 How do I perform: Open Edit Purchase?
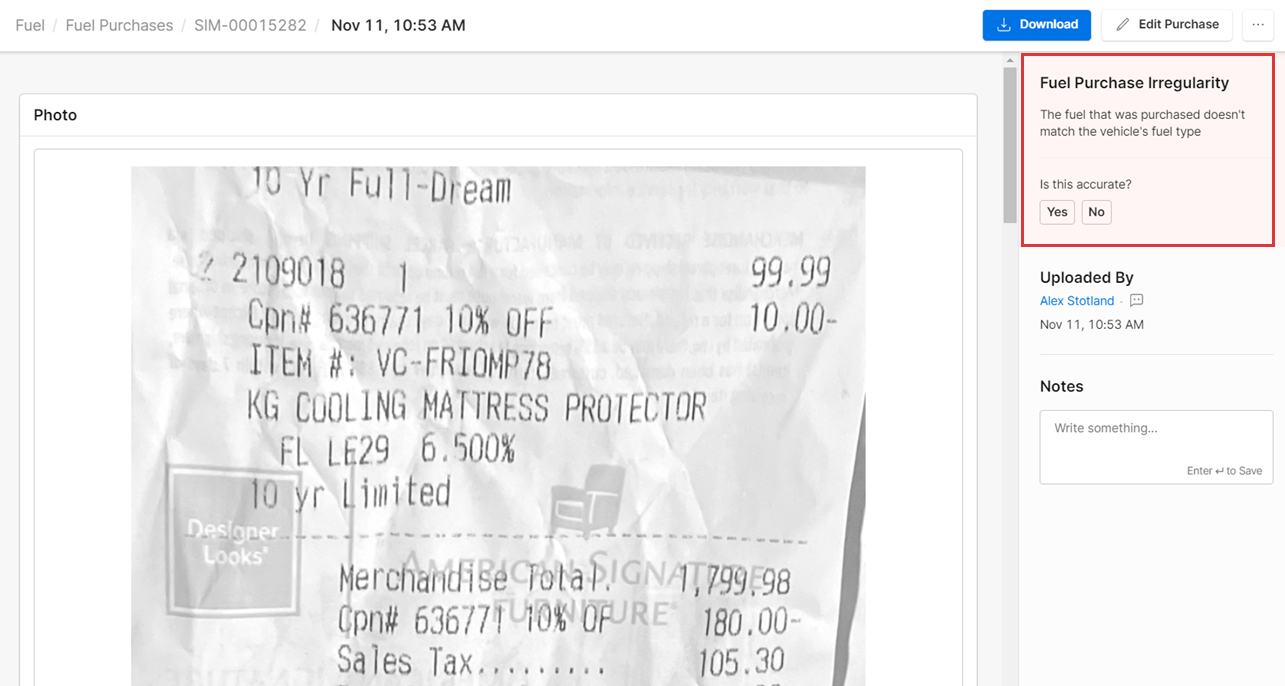pyautogui.click(x=1166, y=25)
